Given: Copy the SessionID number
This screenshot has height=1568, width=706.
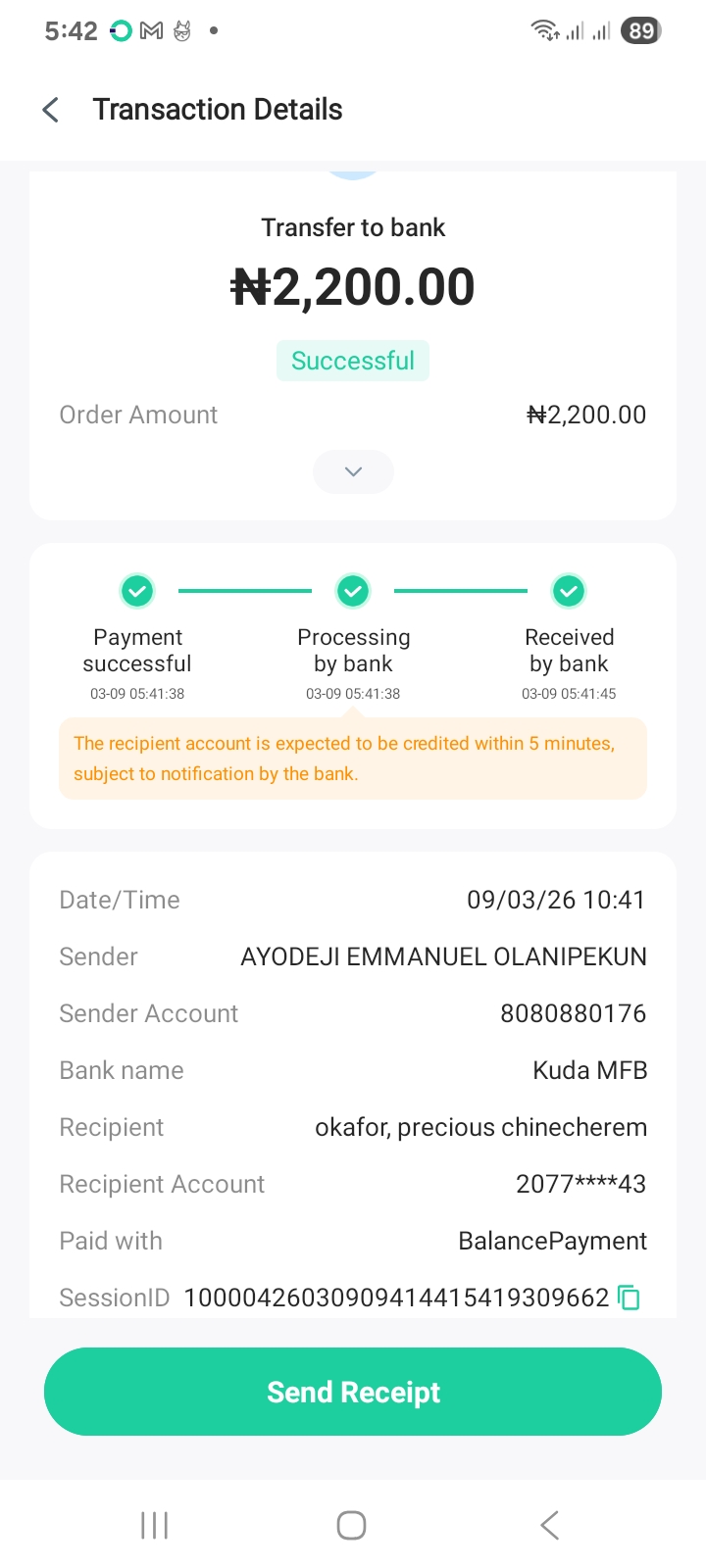Looking at the screenshot, I should [x=629, y=1298].
